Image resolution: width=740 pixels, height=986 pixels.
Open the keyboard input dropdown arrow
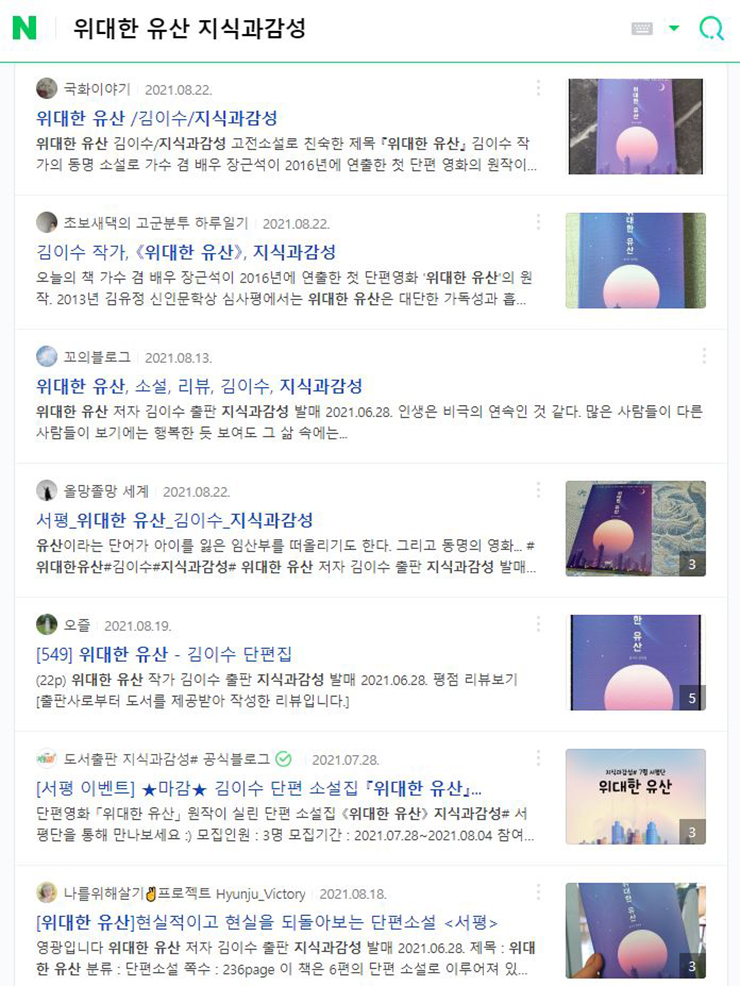tap(673, 28)
